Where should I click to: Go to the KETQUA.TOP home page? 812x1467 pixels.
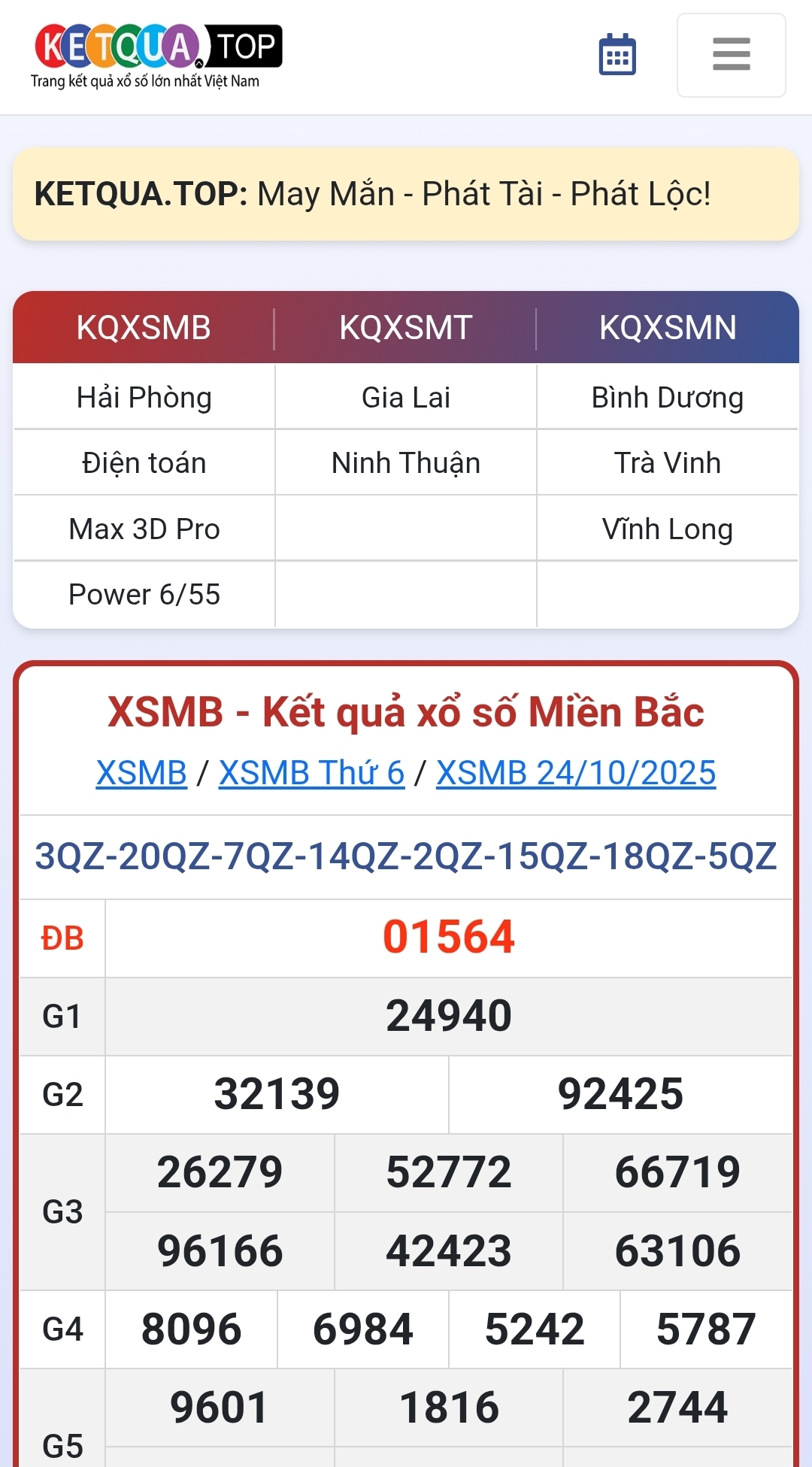pyautogui.click(x=157, y=56)
